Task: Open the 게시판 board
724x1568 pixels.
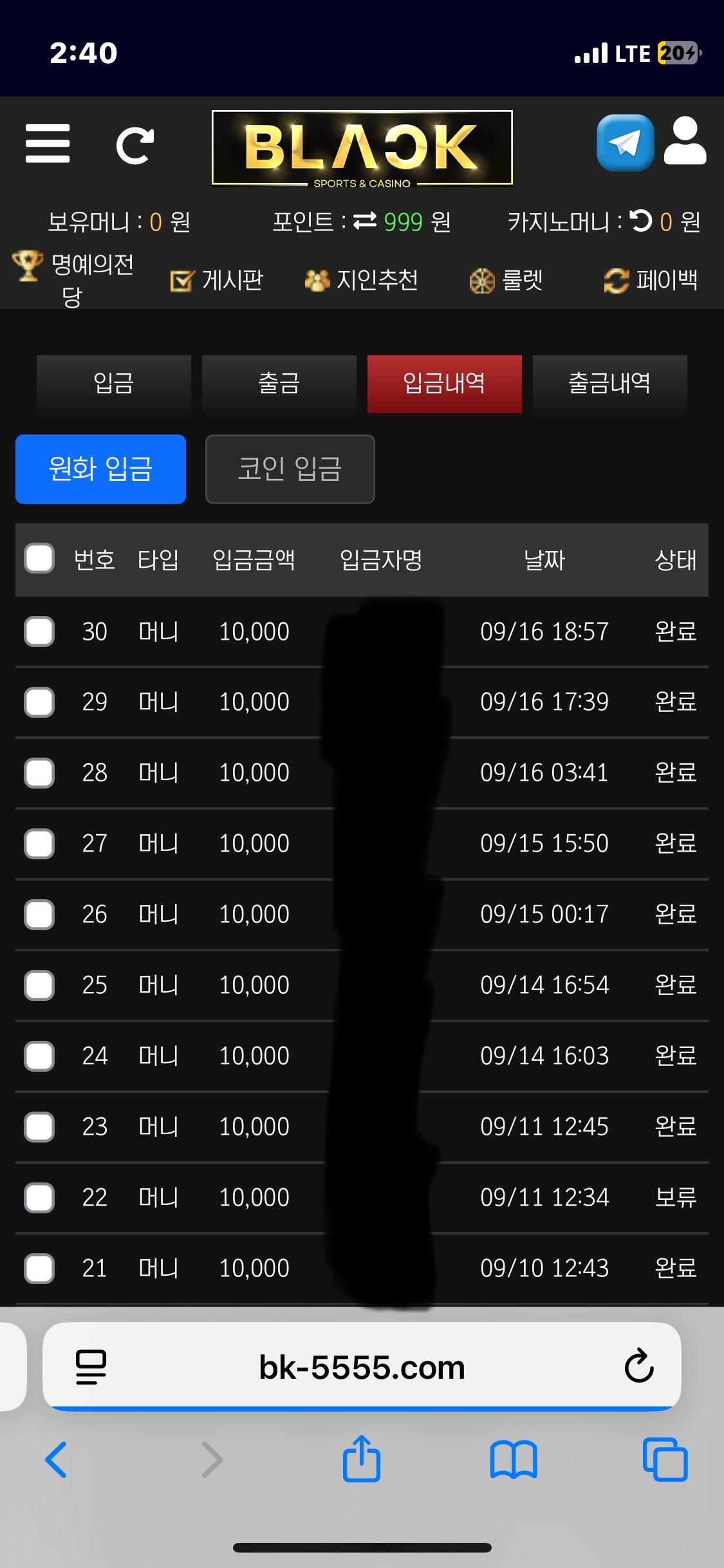Action: (217, 280)
